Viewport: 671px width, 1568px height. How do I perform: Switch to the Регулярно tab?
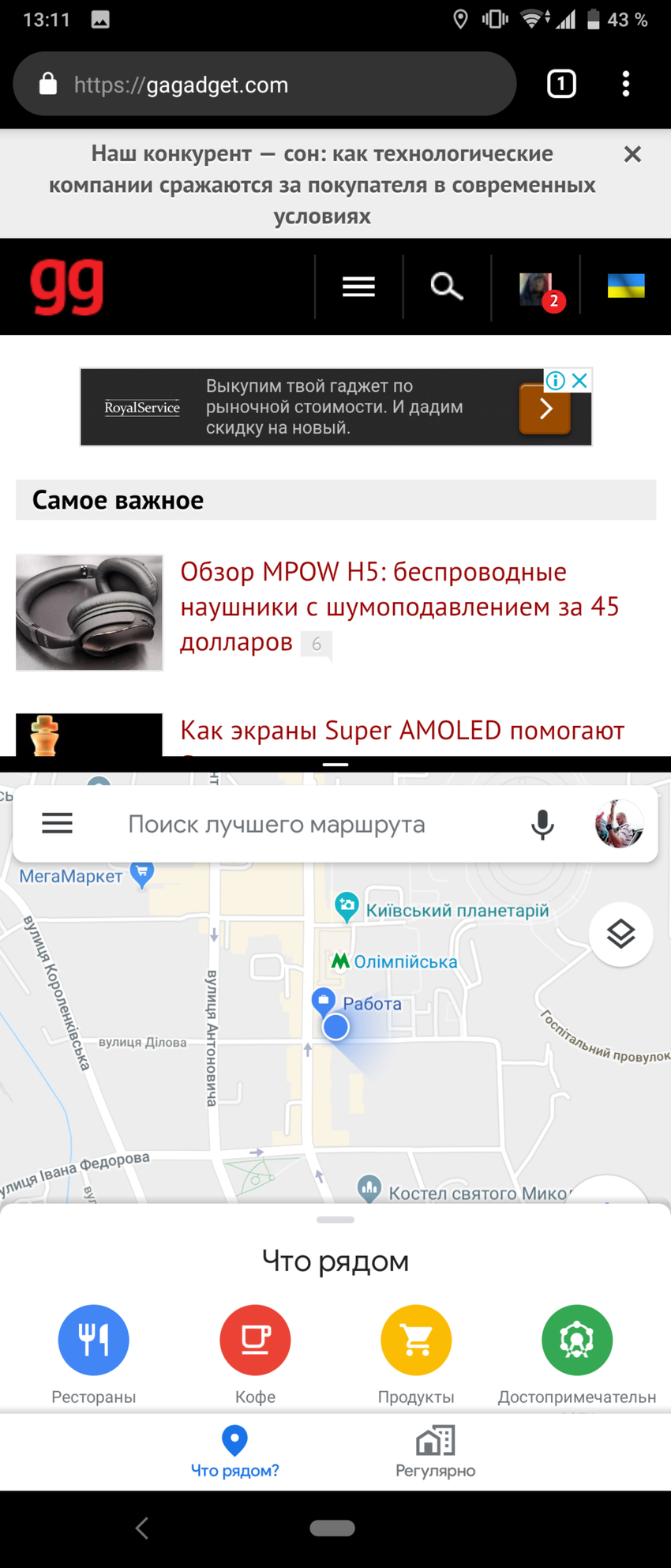[x=435, y=1452]
